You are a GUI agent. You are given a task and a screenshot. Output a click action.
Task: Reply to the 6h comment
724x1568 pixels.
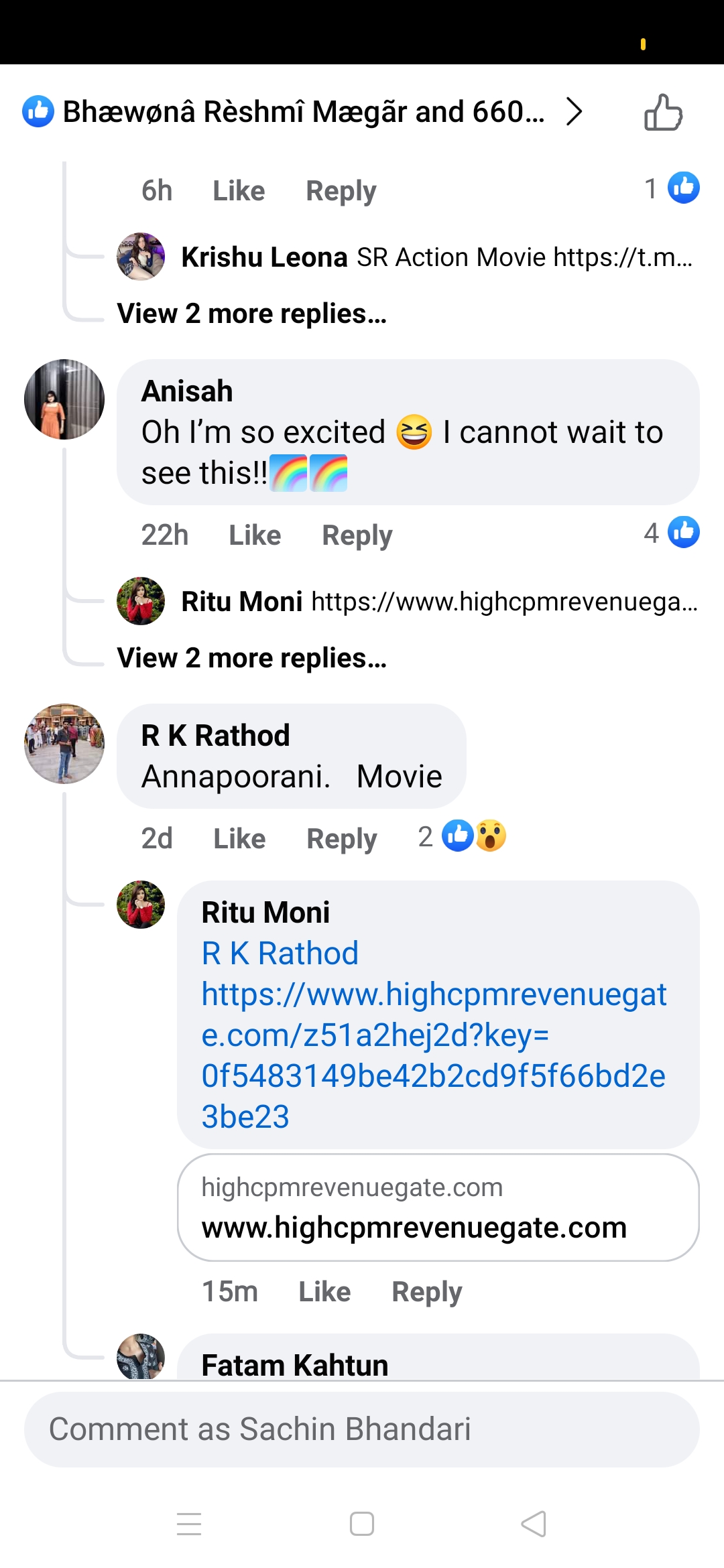pyautogui.click(x=341, y=191)
